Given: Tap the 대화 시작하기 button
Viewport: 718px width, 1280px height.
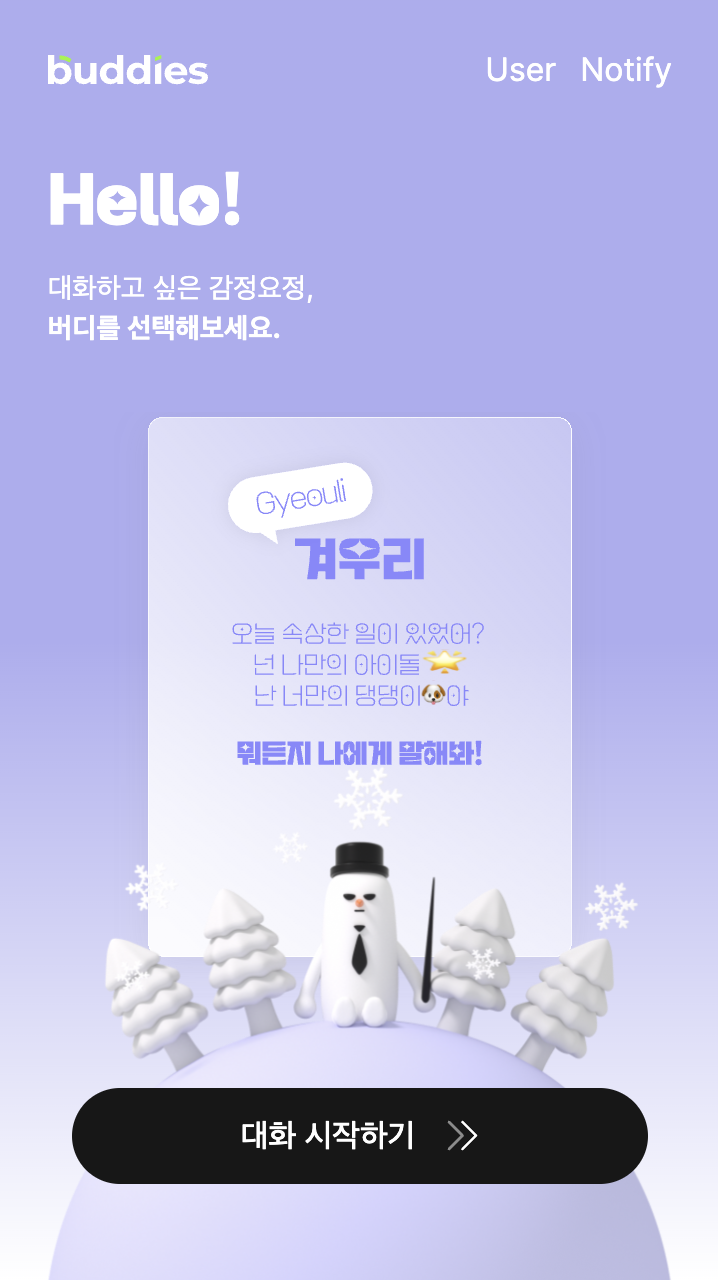Looking at the screenshot, I should 359,1135.
